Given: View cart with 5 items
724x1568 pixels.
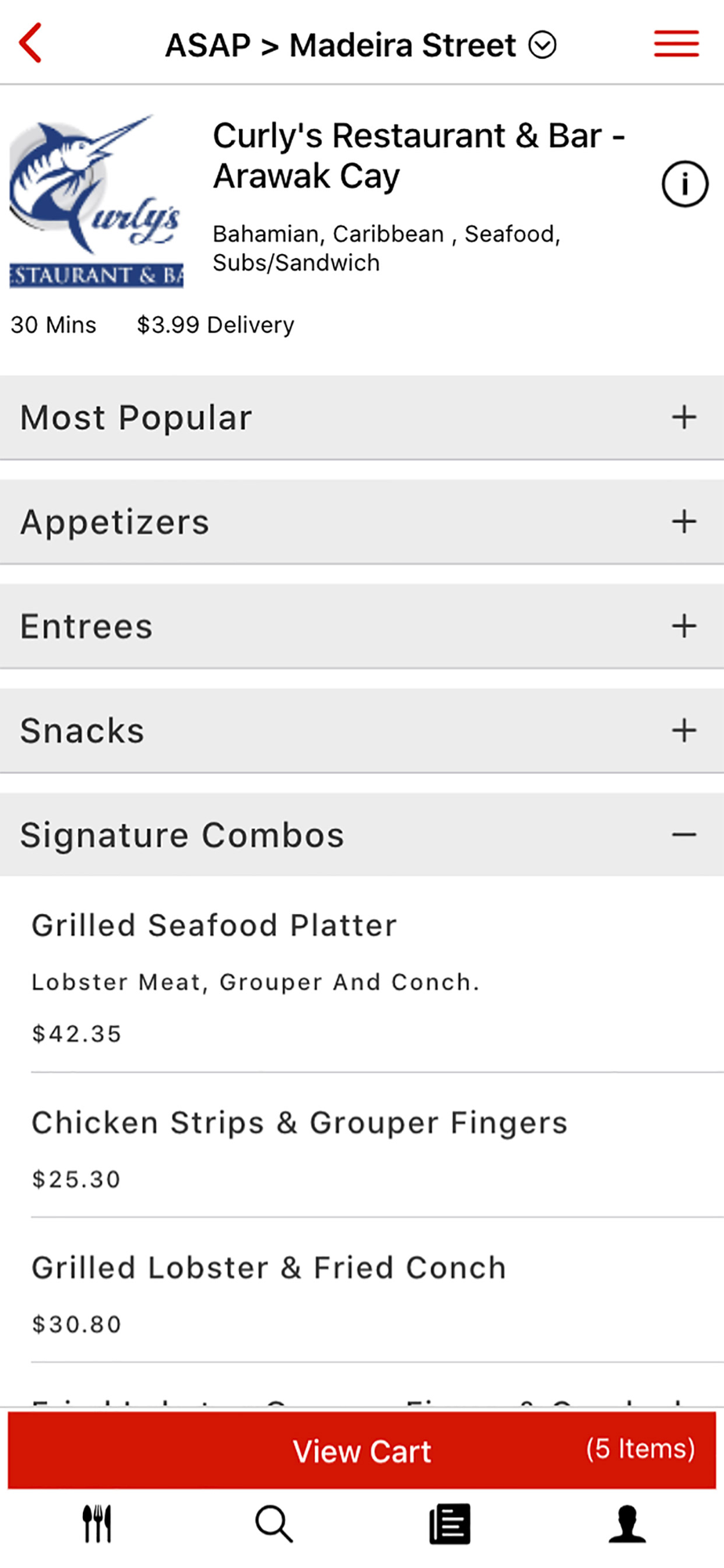Looking at the screenshot, I should (x=362, y=1450).
